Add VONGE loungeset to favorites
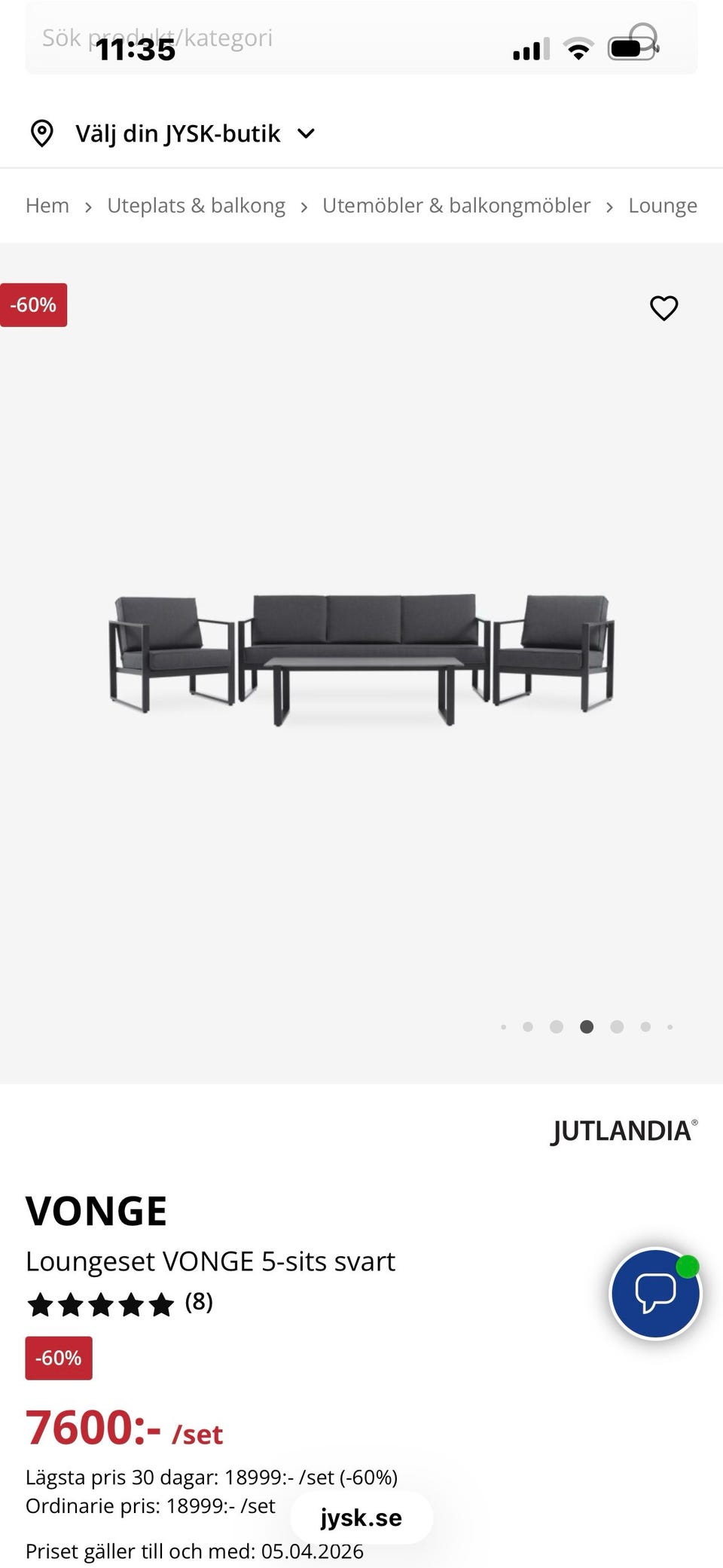723x1568 pixels. click(x=664, y=307)
